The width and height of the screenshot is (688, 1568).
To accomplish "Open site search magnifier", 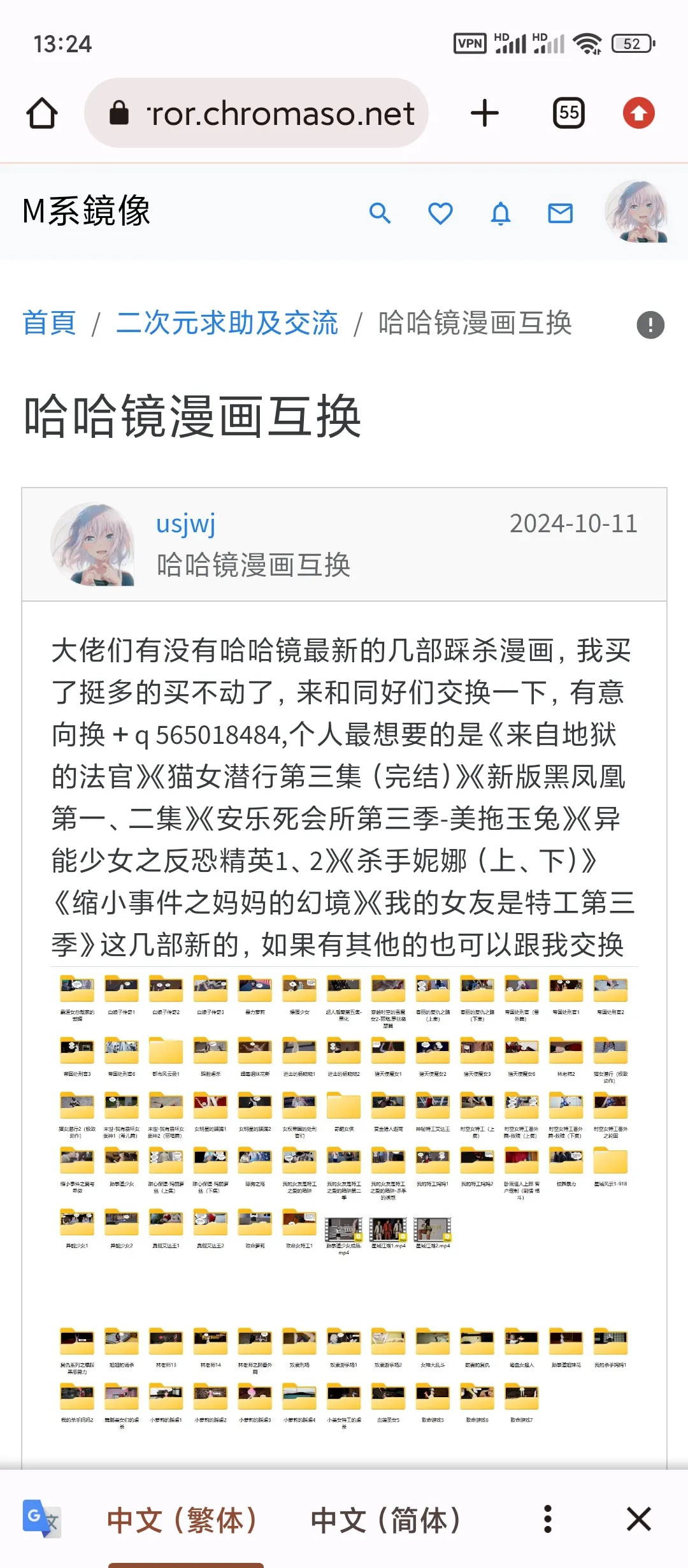I will 380,213.
